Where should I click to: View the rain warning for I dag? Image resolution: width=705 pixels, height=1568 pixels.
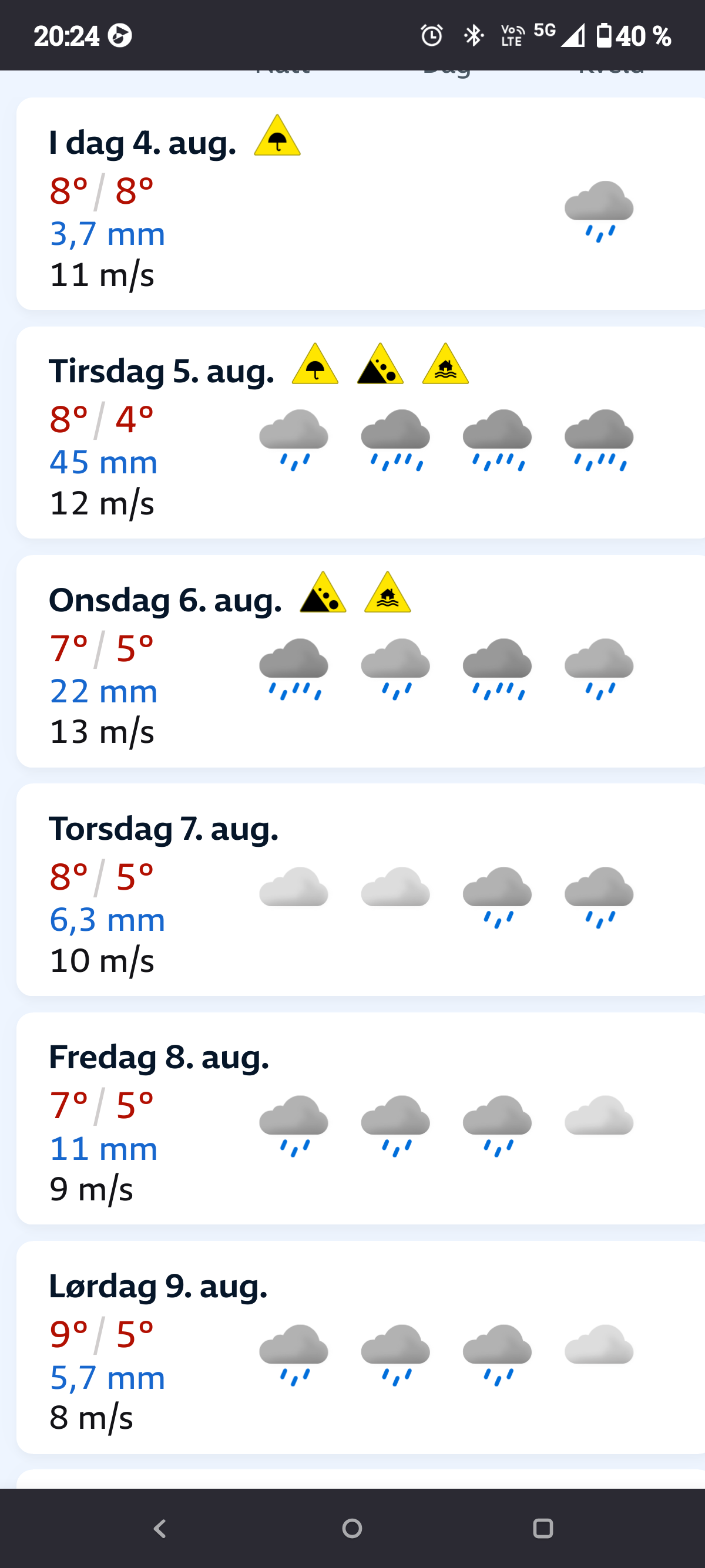277,137
